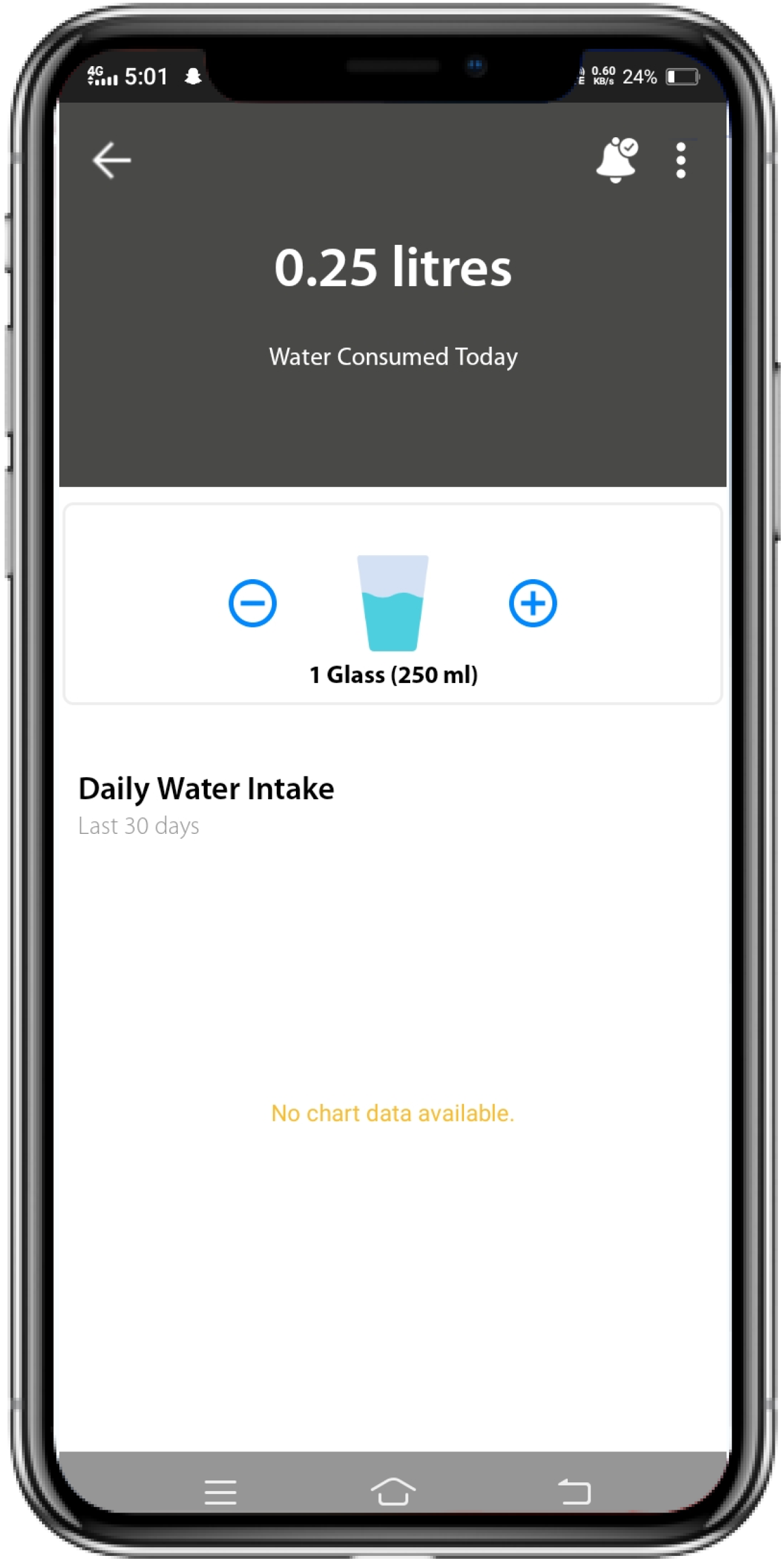Tap the system home button
Viewport: 784px width, 1559px height.
(x=393, y=1492)
